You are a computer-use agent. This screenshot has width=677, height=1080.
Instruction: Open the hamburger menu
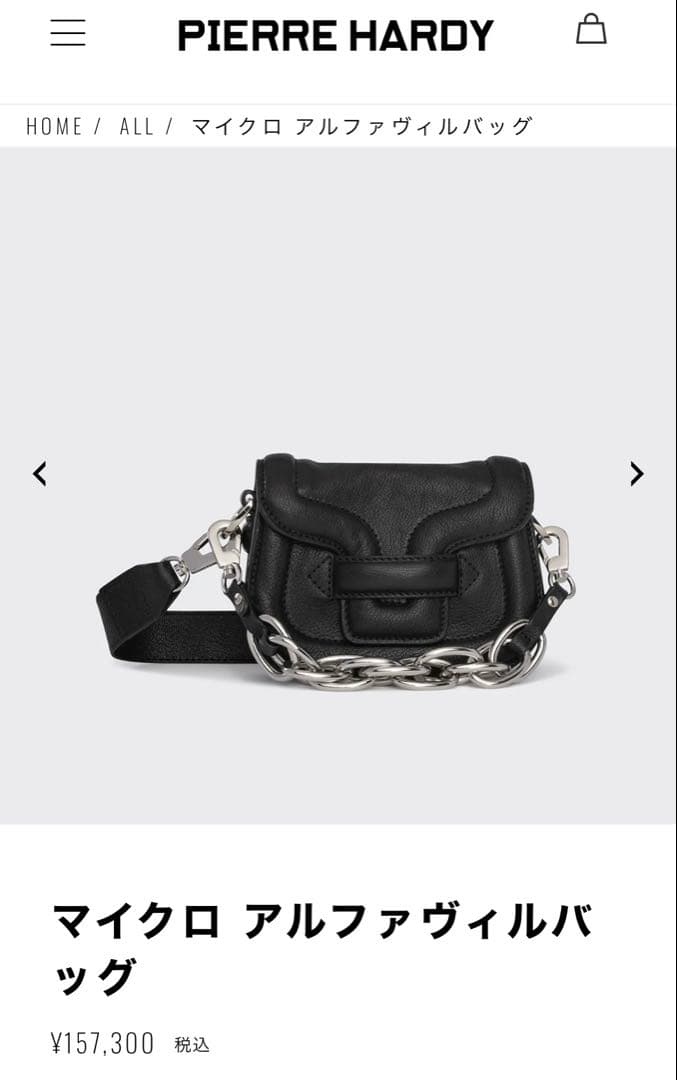pyautogui.click(x=68, y=33)
